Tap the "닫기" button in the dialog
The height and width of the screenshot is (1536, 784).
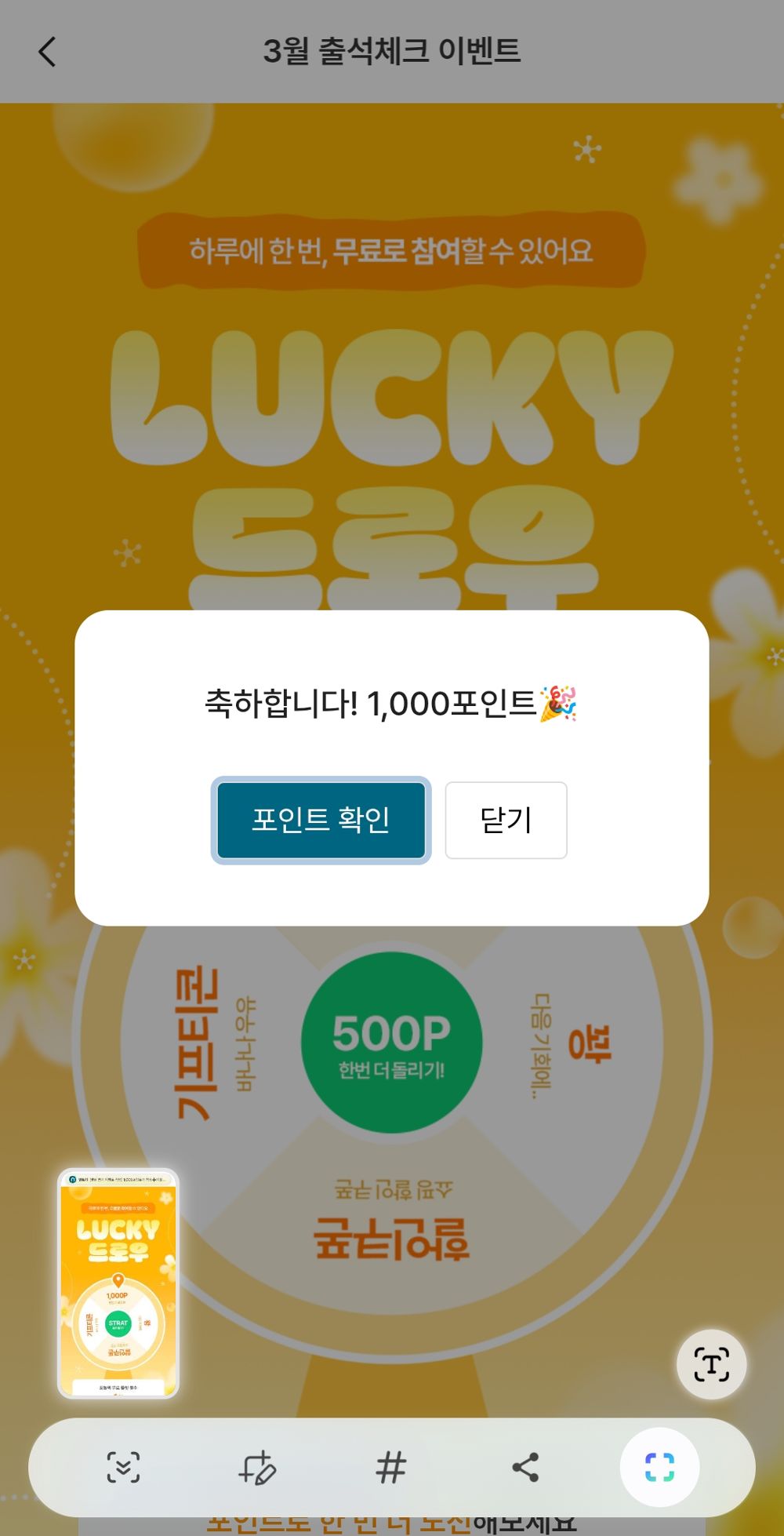tap(506, 820)
